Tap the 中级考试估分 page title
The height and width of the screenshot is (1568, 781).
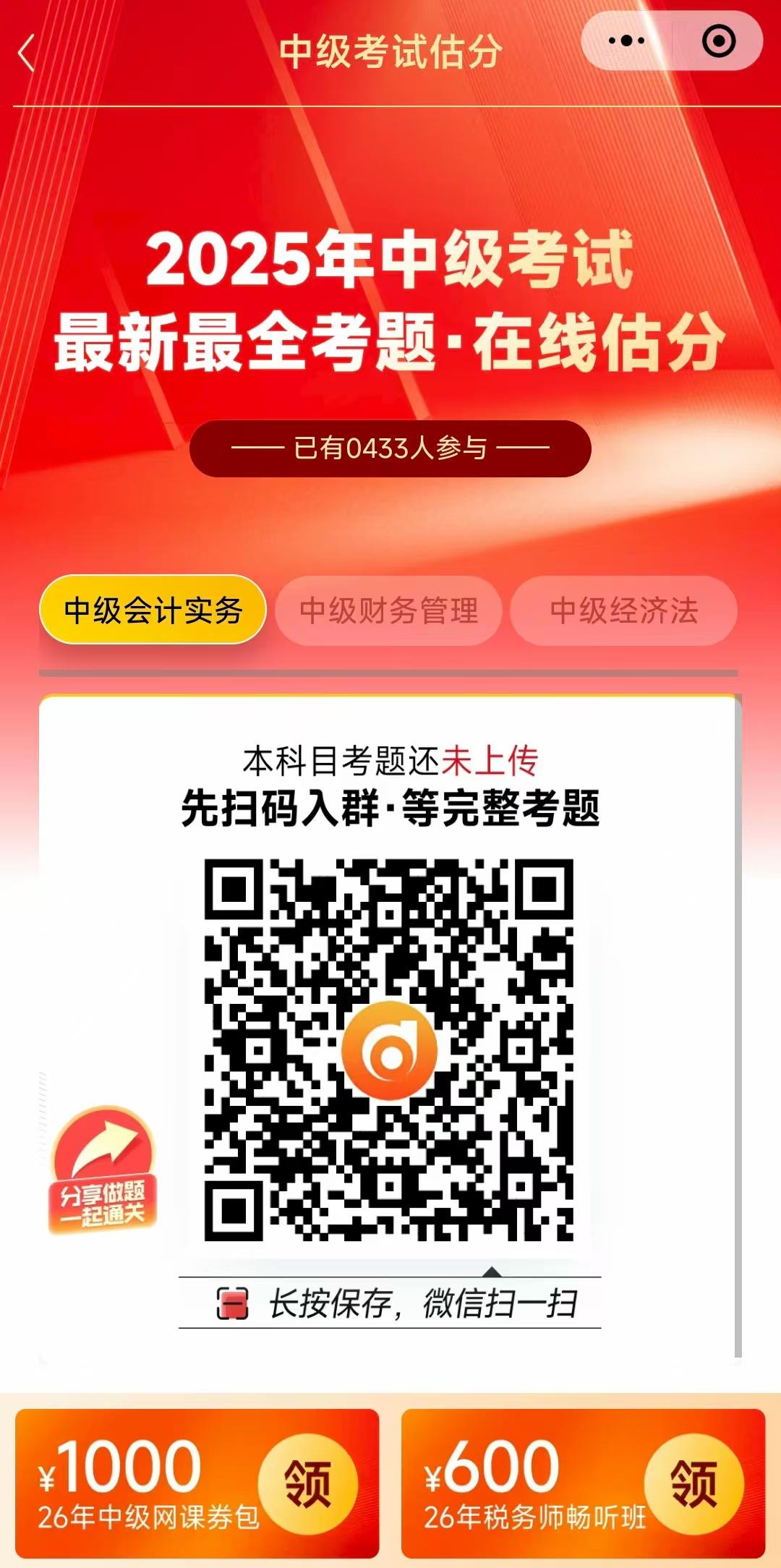point(390,52)
